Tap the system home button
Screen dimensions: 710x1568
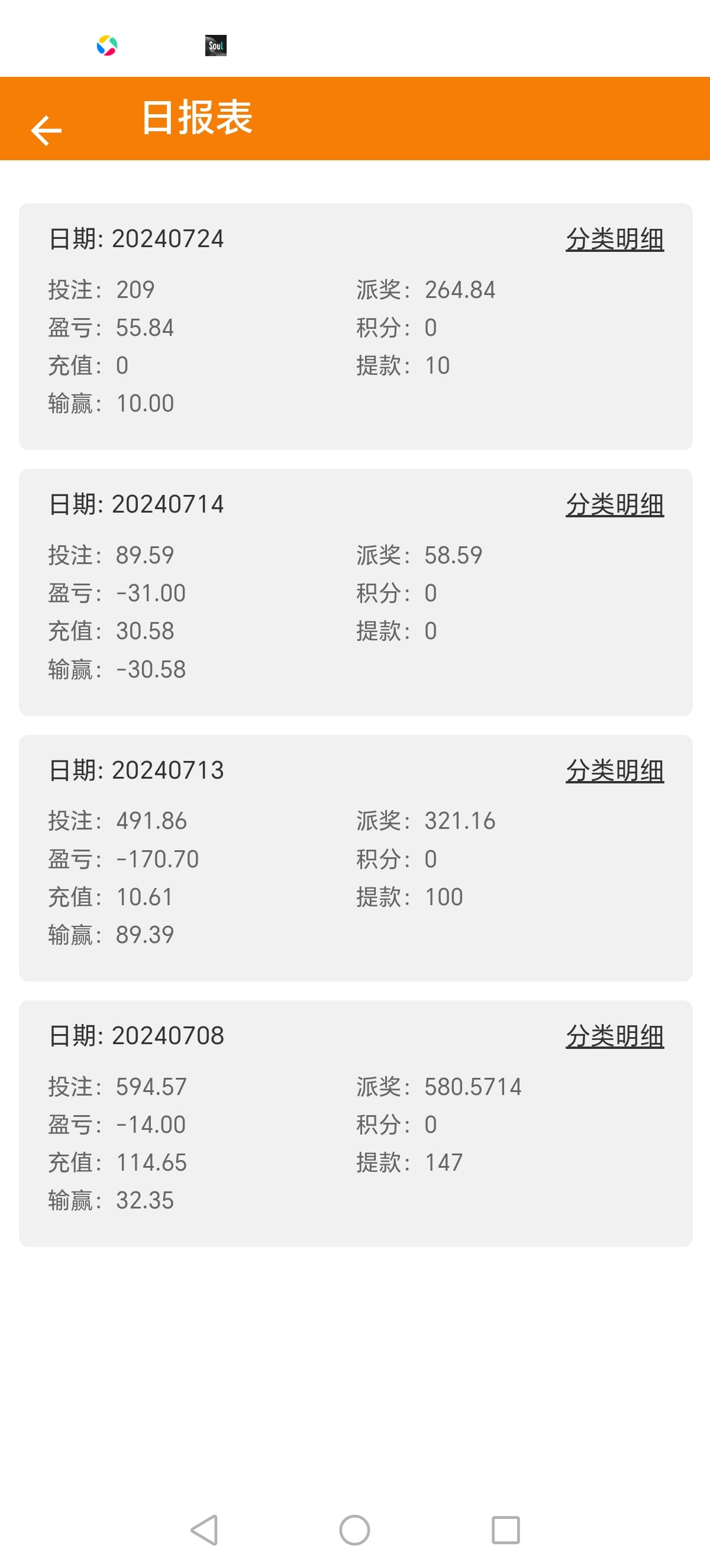354,1530
